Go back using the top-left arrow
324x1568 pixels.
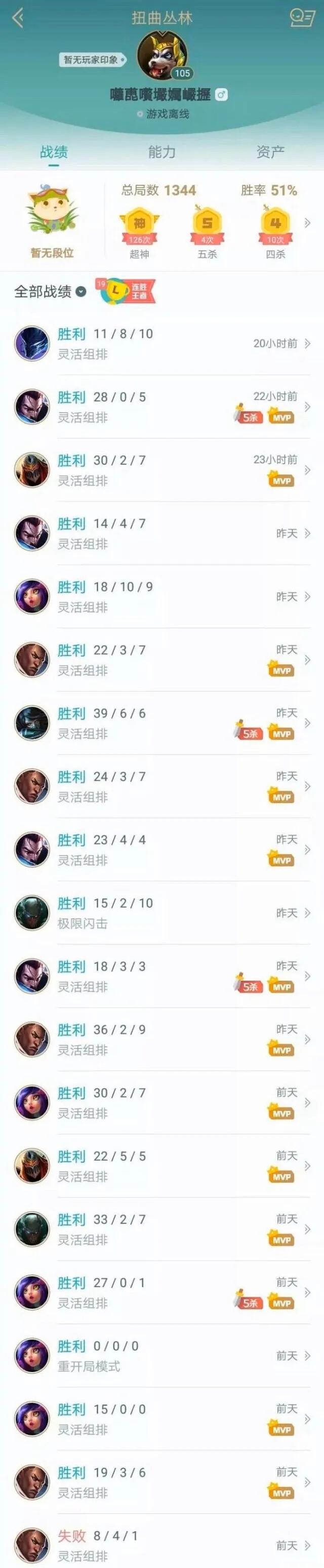point(18,18)
